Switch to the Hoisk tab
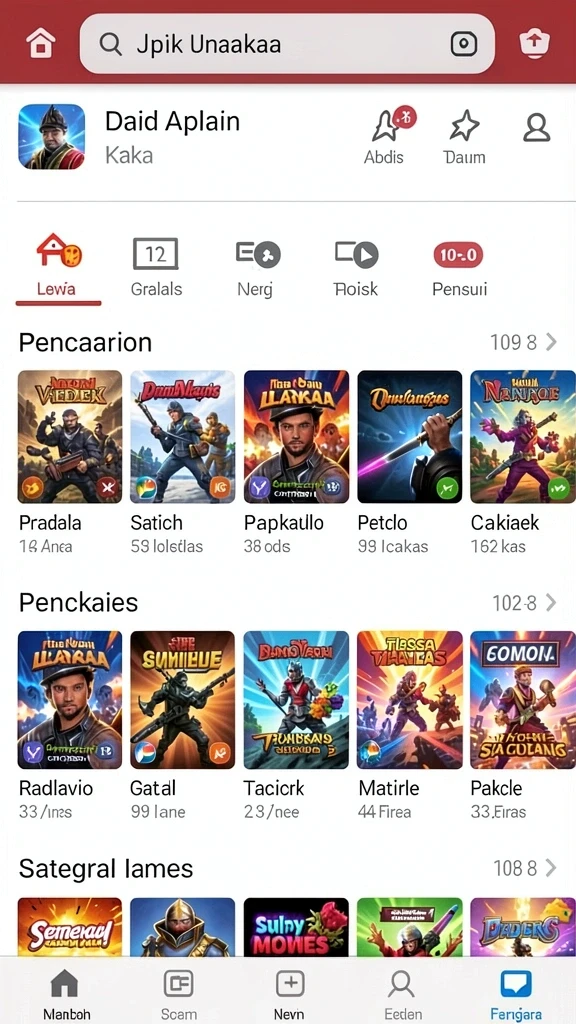 pos(356,267)
